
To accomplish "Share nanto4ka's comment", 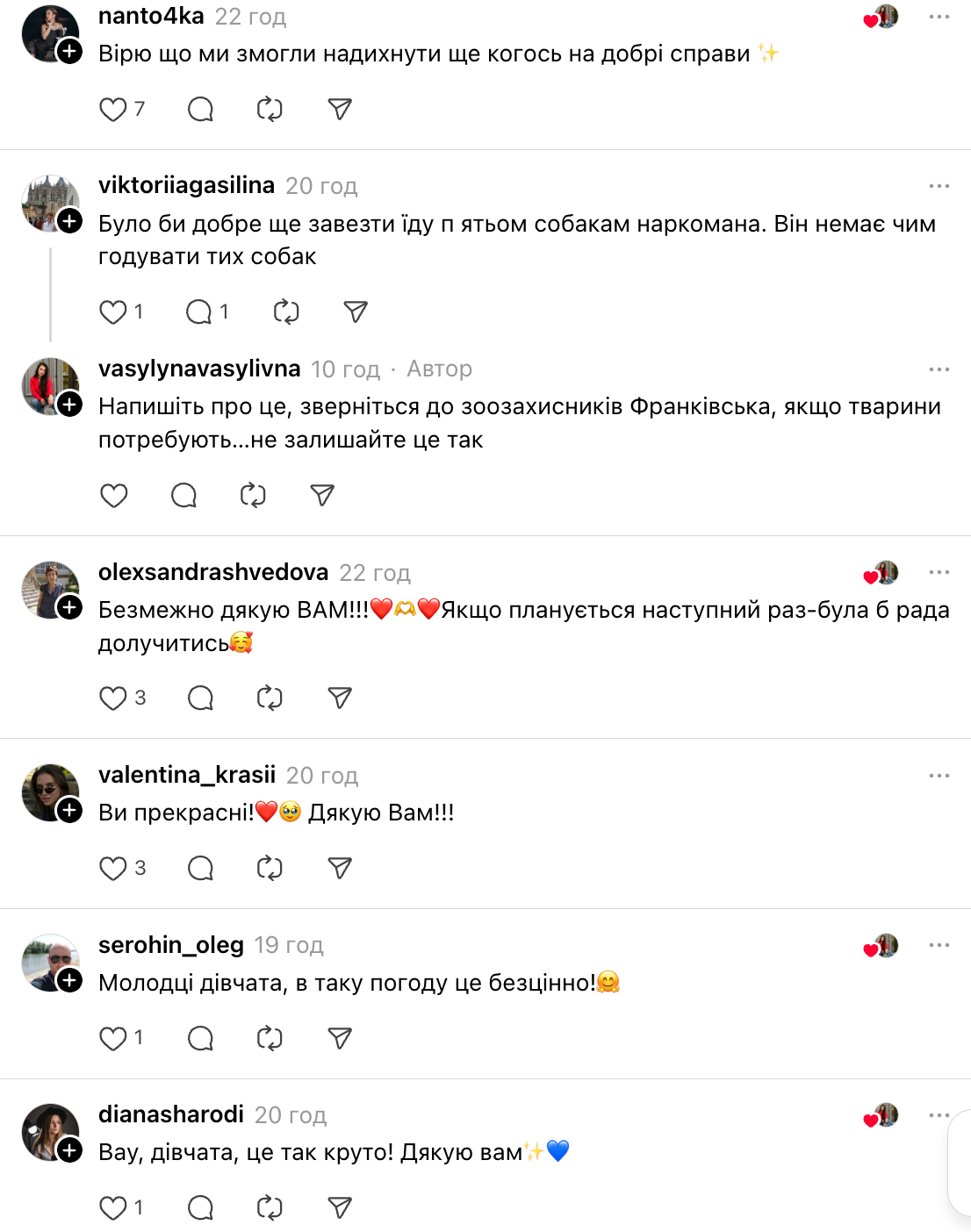I will coord(340,110).
